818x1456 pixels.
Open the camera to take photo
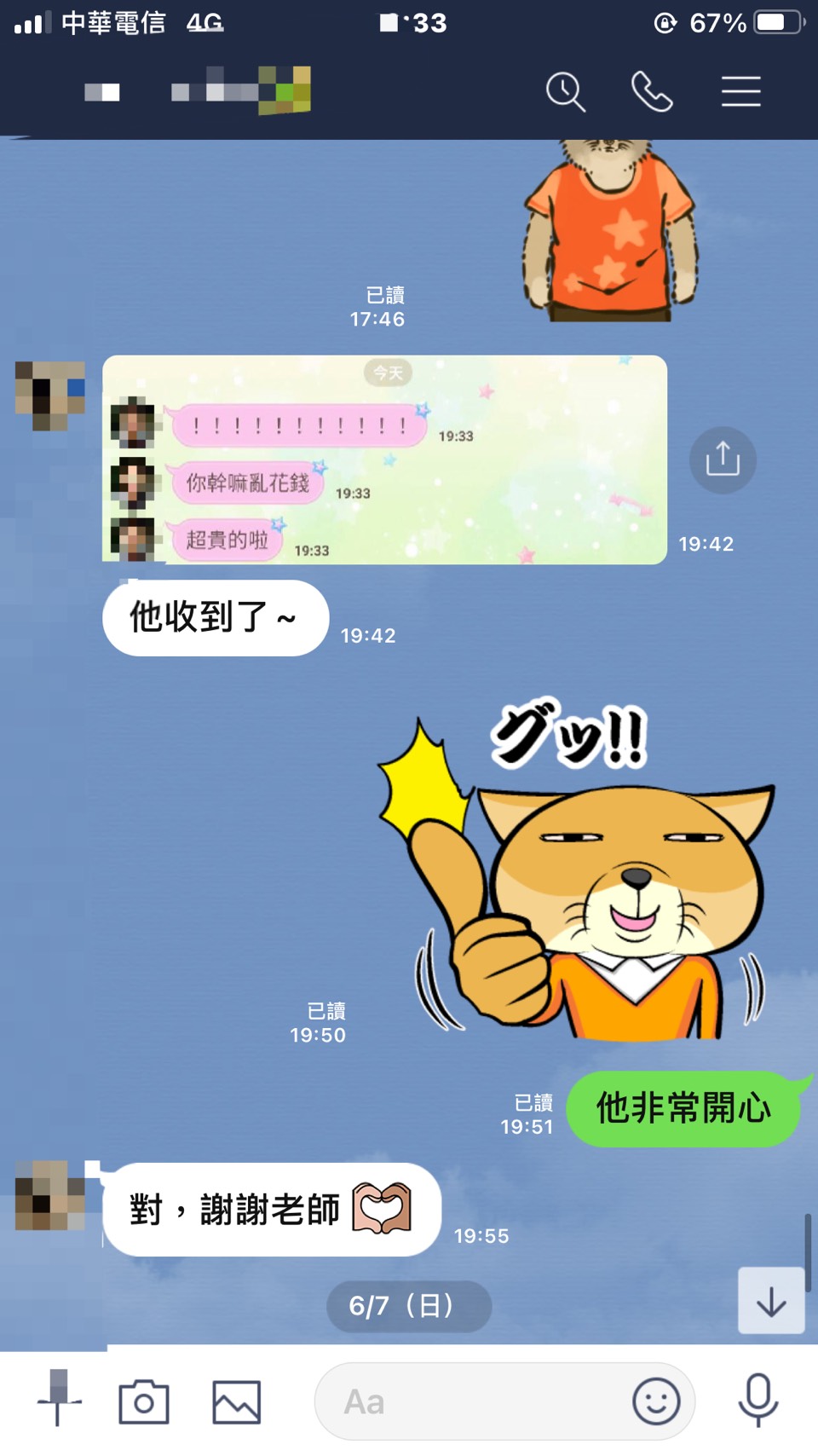point(144,1401)
